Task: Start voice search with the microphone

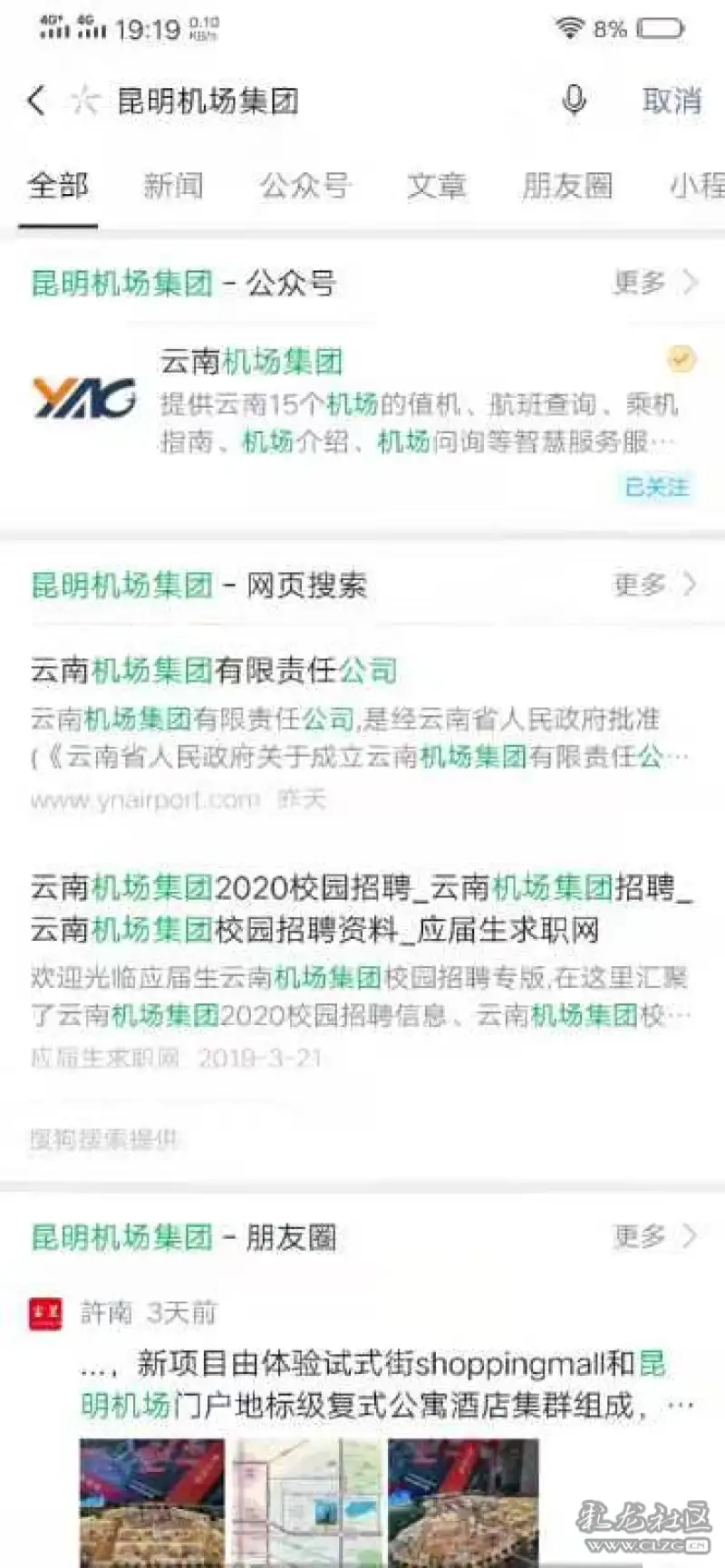Action: point(574,100)
